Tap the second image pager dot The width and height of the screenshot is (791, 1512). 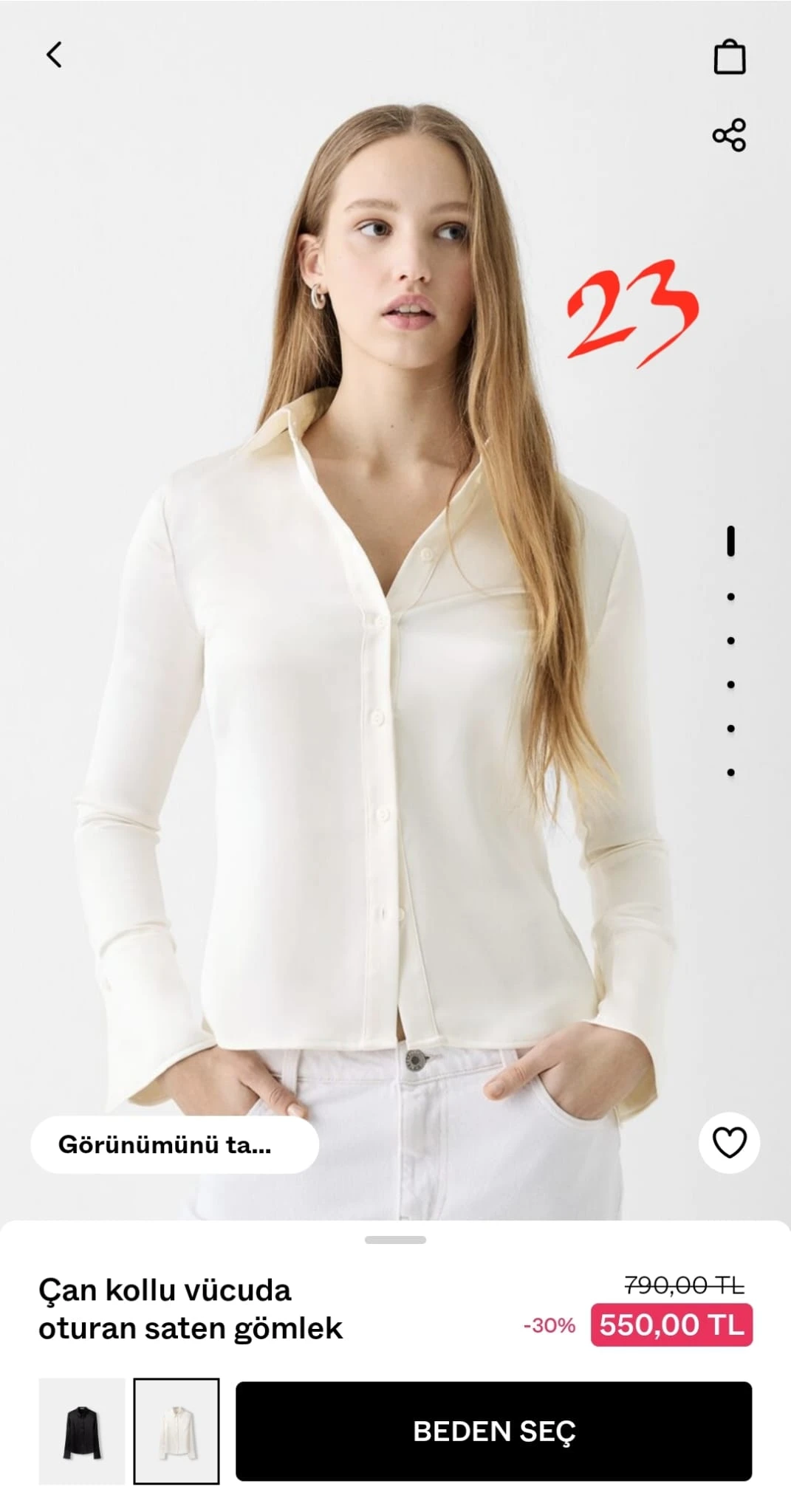731,597
